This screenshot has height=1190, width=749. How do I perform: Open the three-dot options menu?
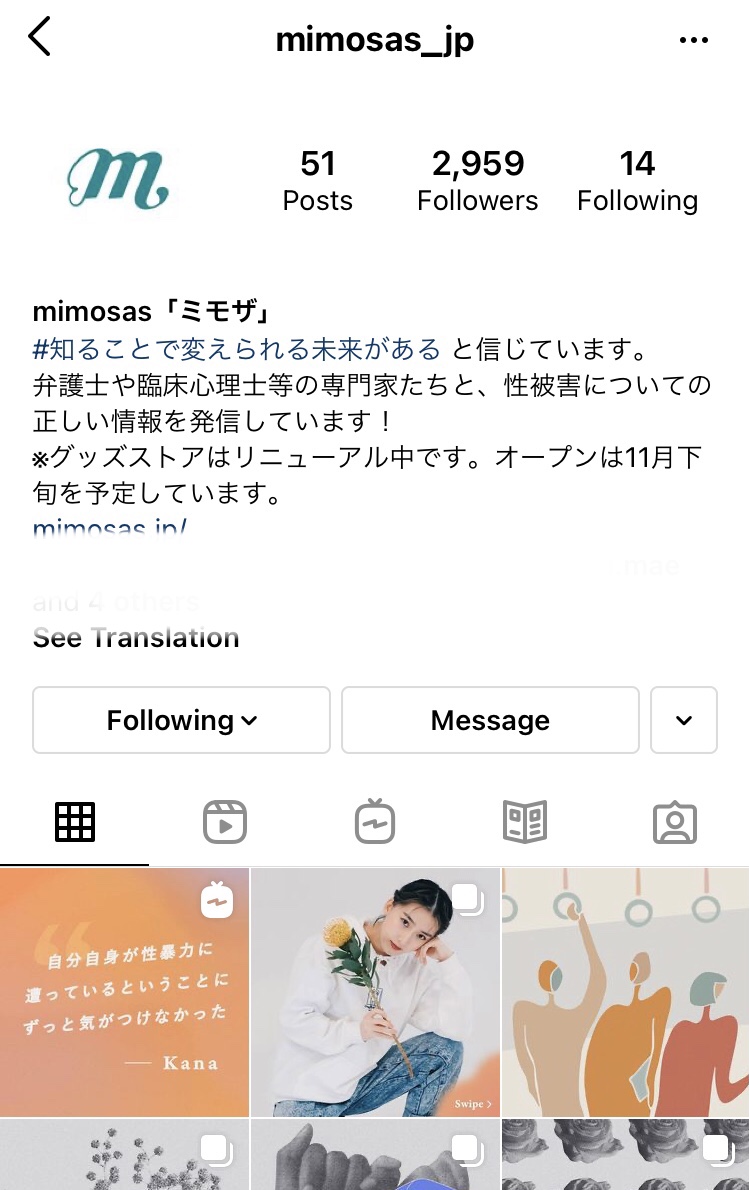coord(693,40)
